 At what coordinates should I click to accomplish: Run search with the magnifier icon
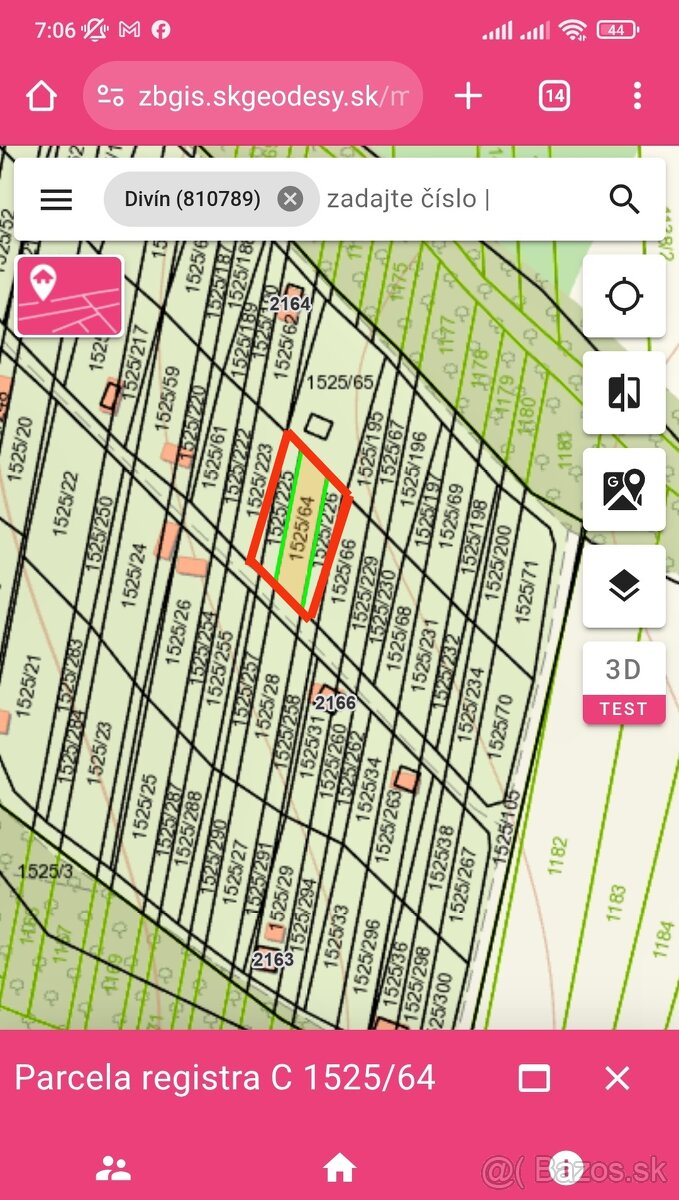point(624,199)
